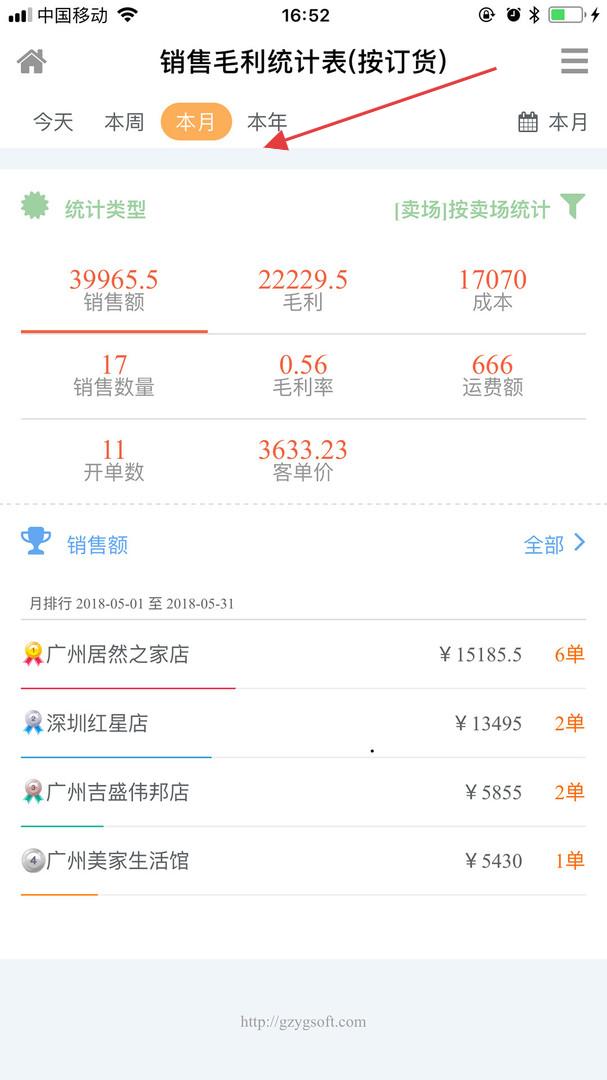View 全部 sales rankings
Screen dimensions: 607x1080
coord(555,544)
